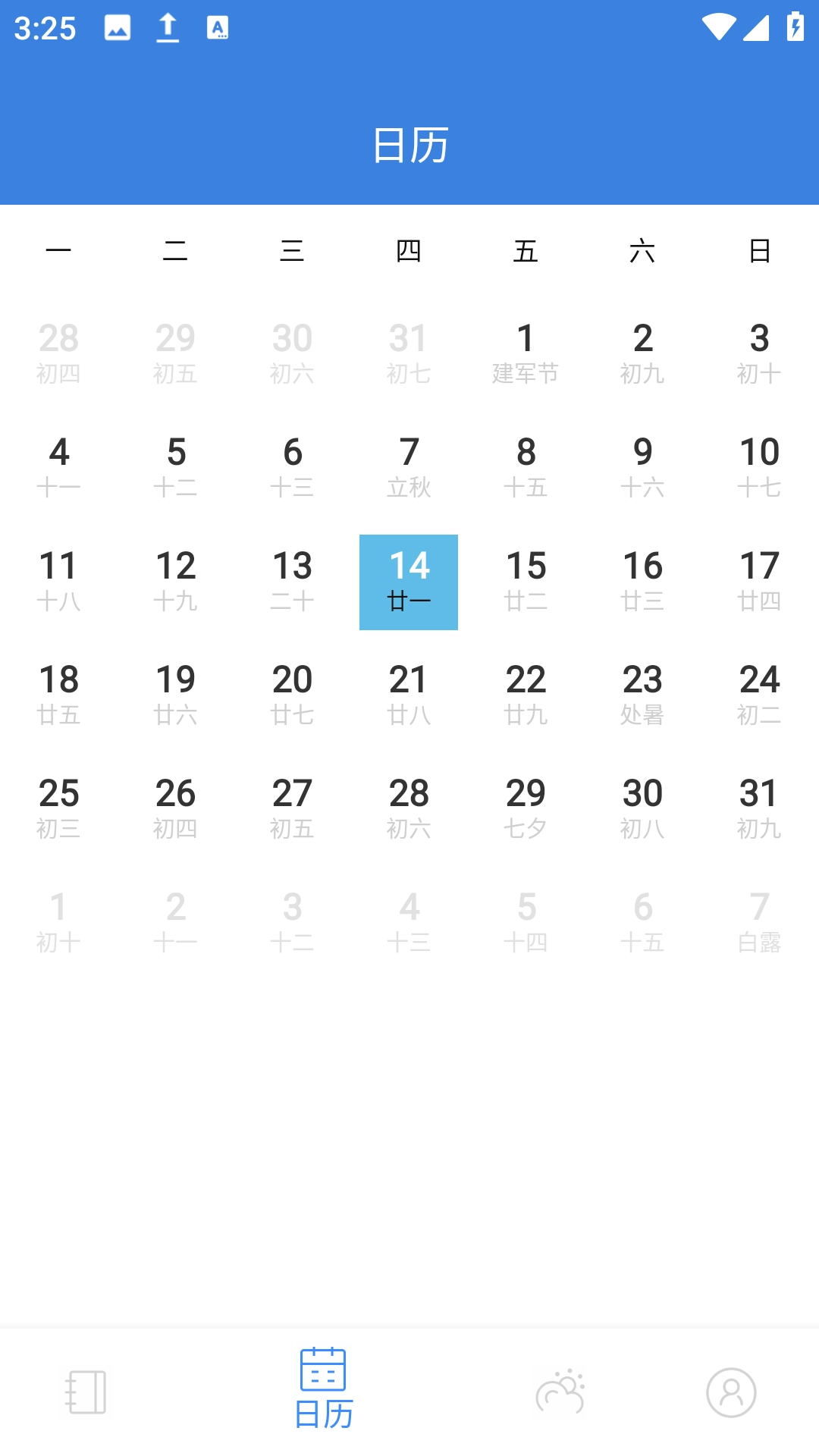Switch to the 日历 tab
Screen dimensions: 819x1456
coord(323,1389)
